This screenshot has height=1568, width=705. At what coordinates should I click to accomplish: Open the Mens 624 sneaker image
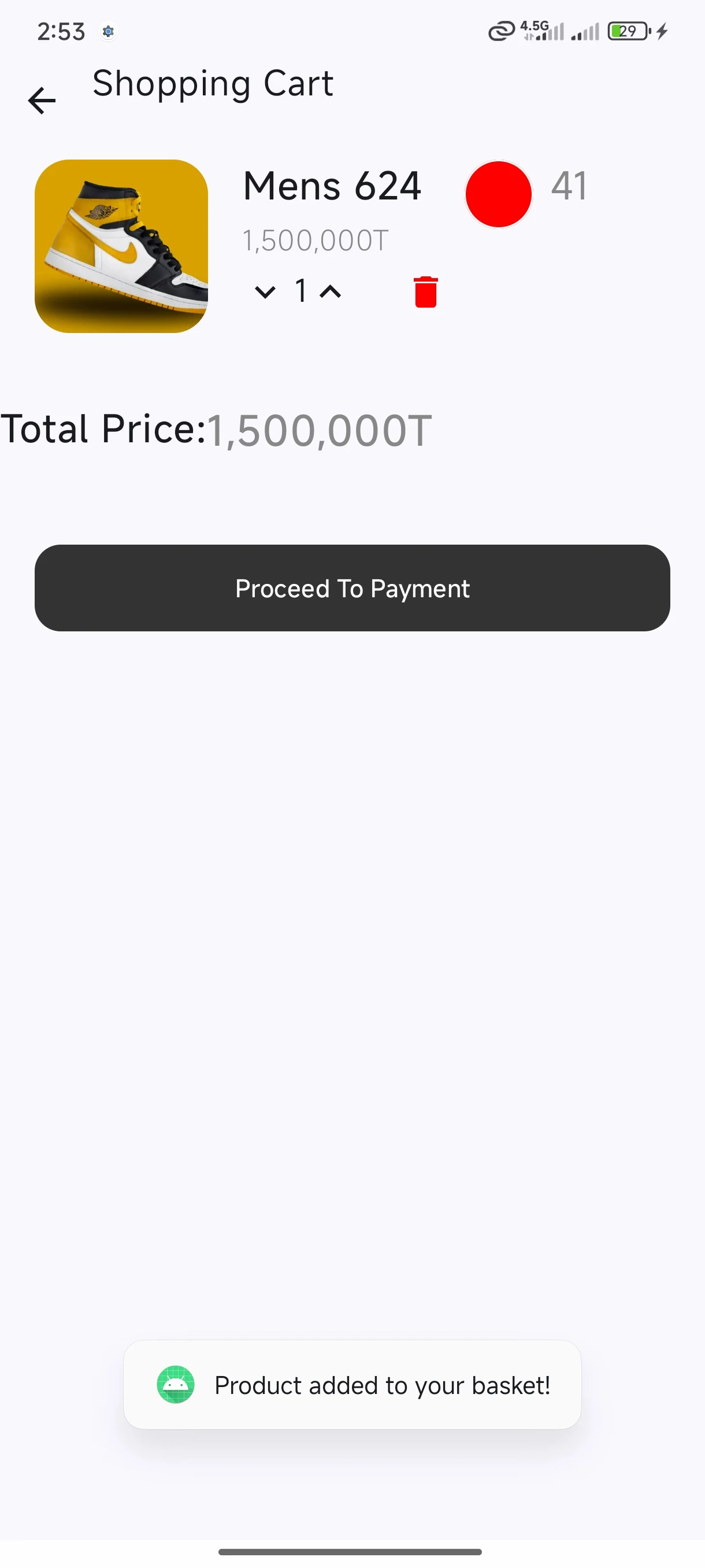(121, 246)
